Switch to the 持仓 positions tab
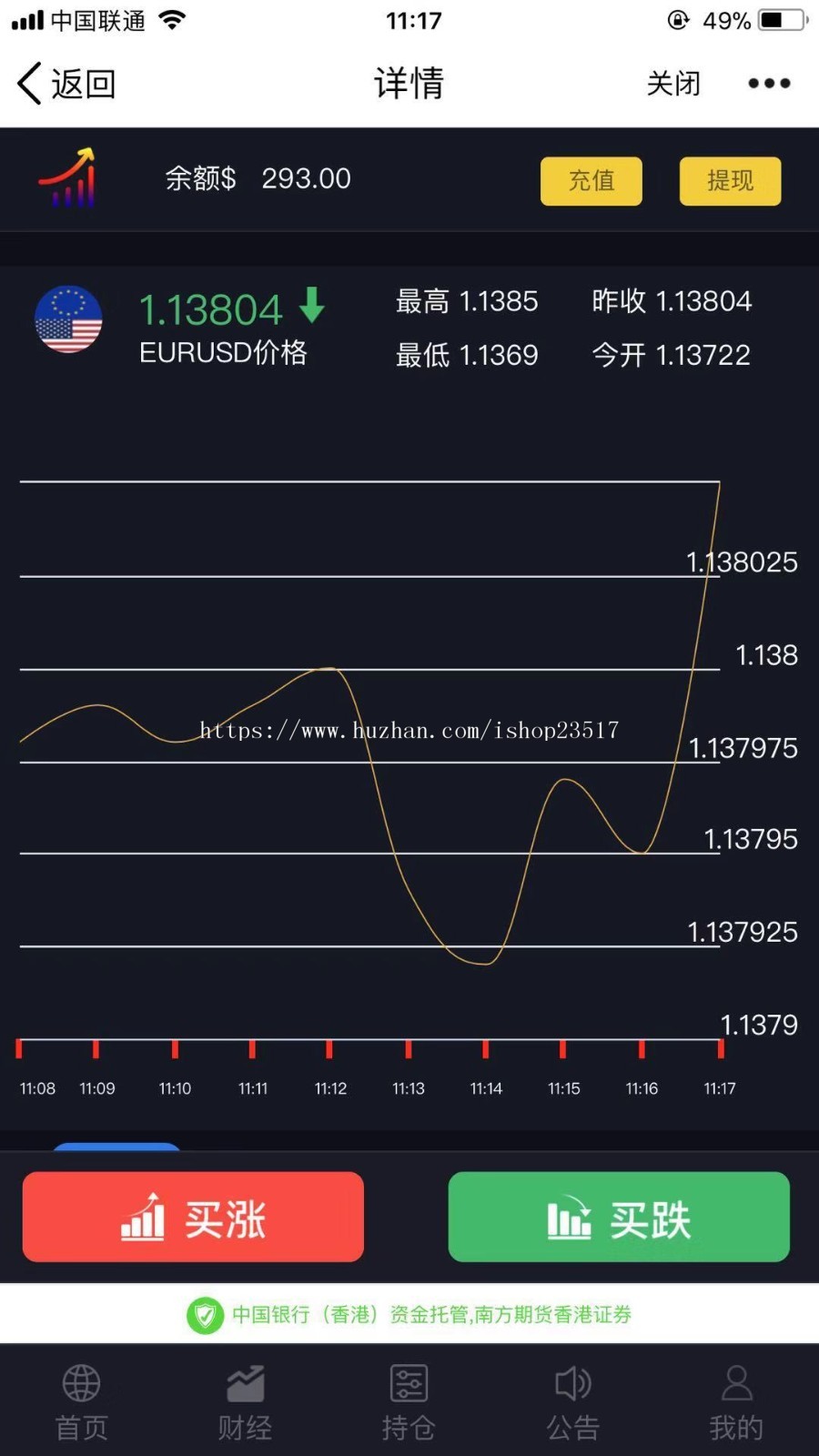Screen dimensions: 819x1456 coord(409,1402)
